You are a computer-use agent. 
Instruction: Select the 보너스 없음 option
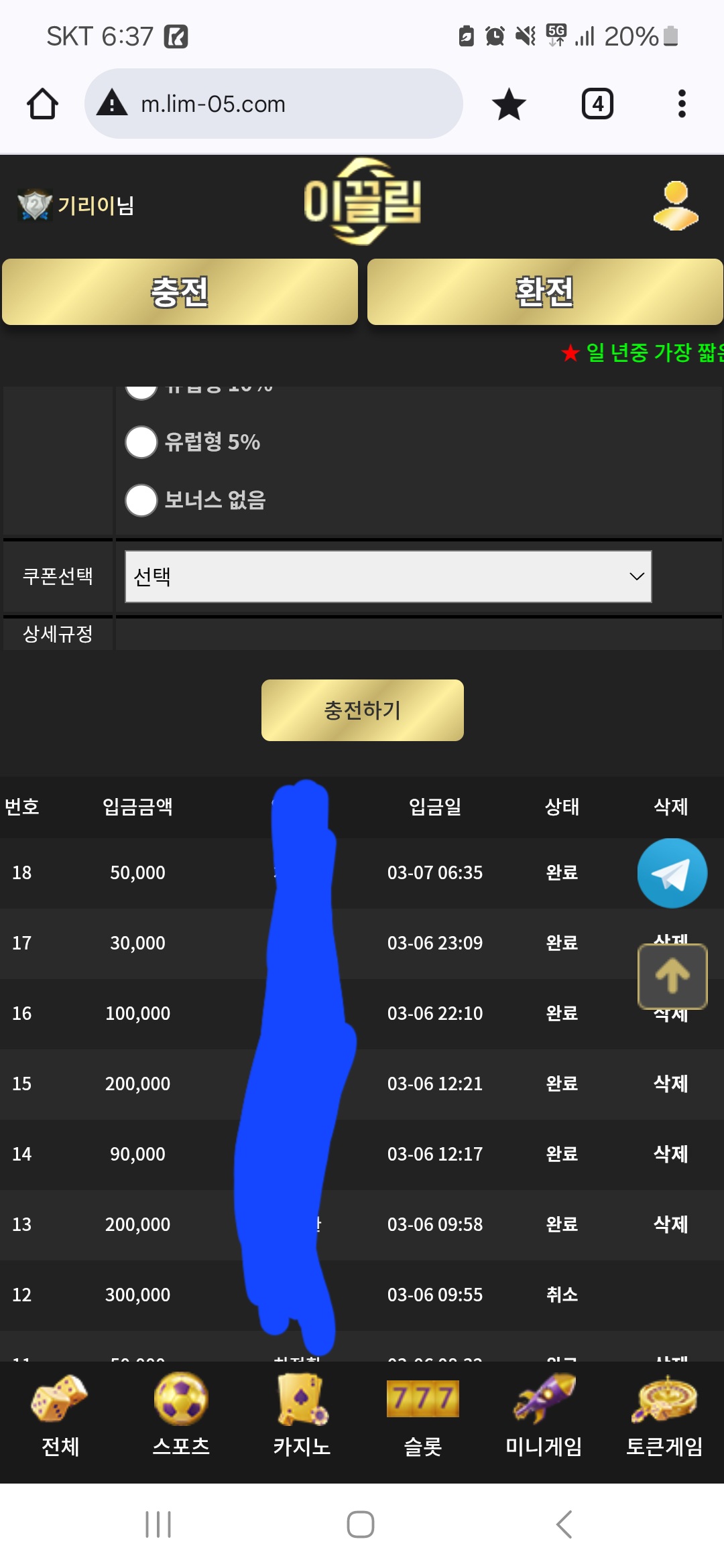click(x=141, y=501)
